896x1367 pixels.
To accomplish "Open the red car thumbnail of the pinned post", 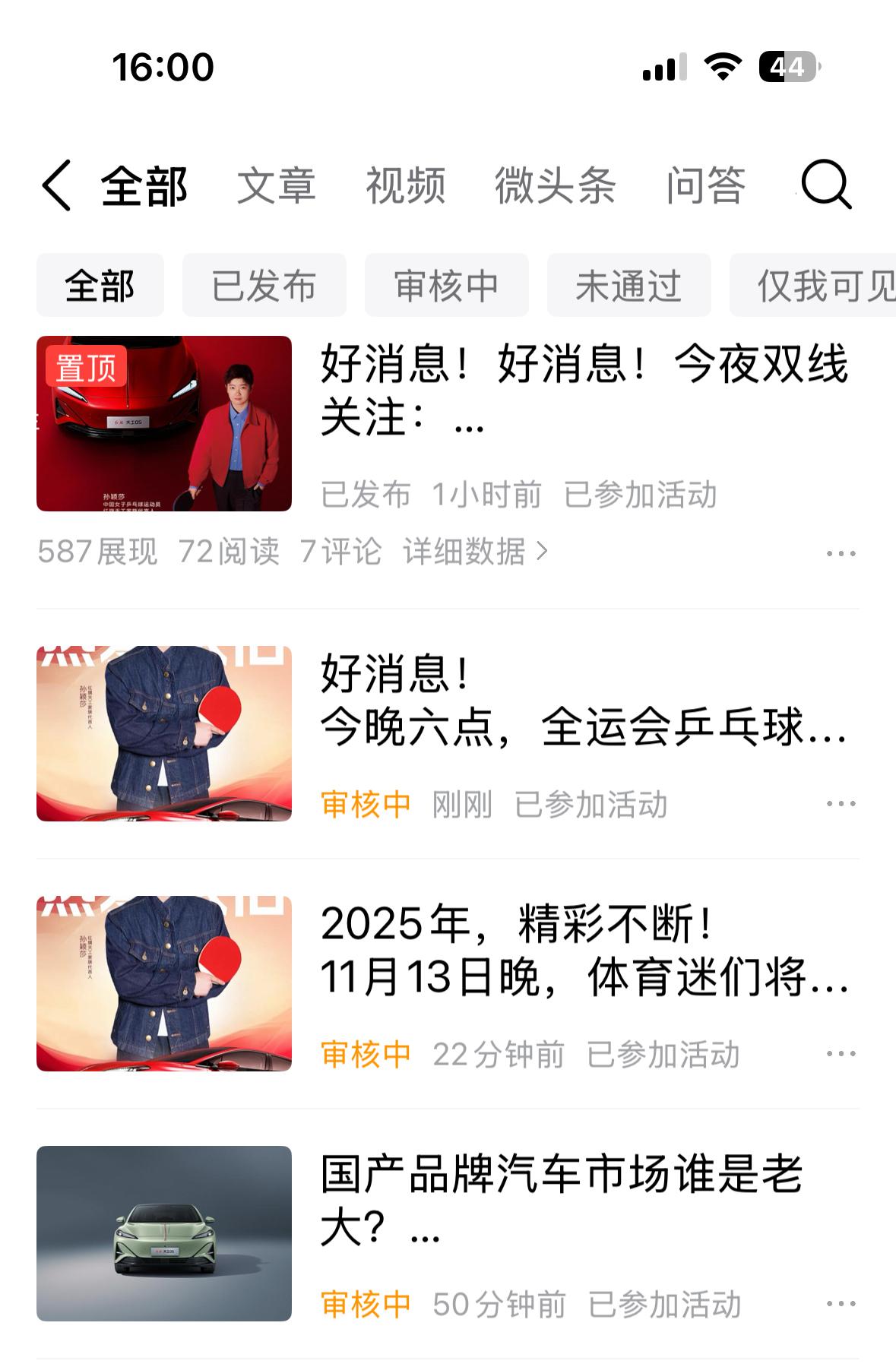I will [x=163, y=426].
